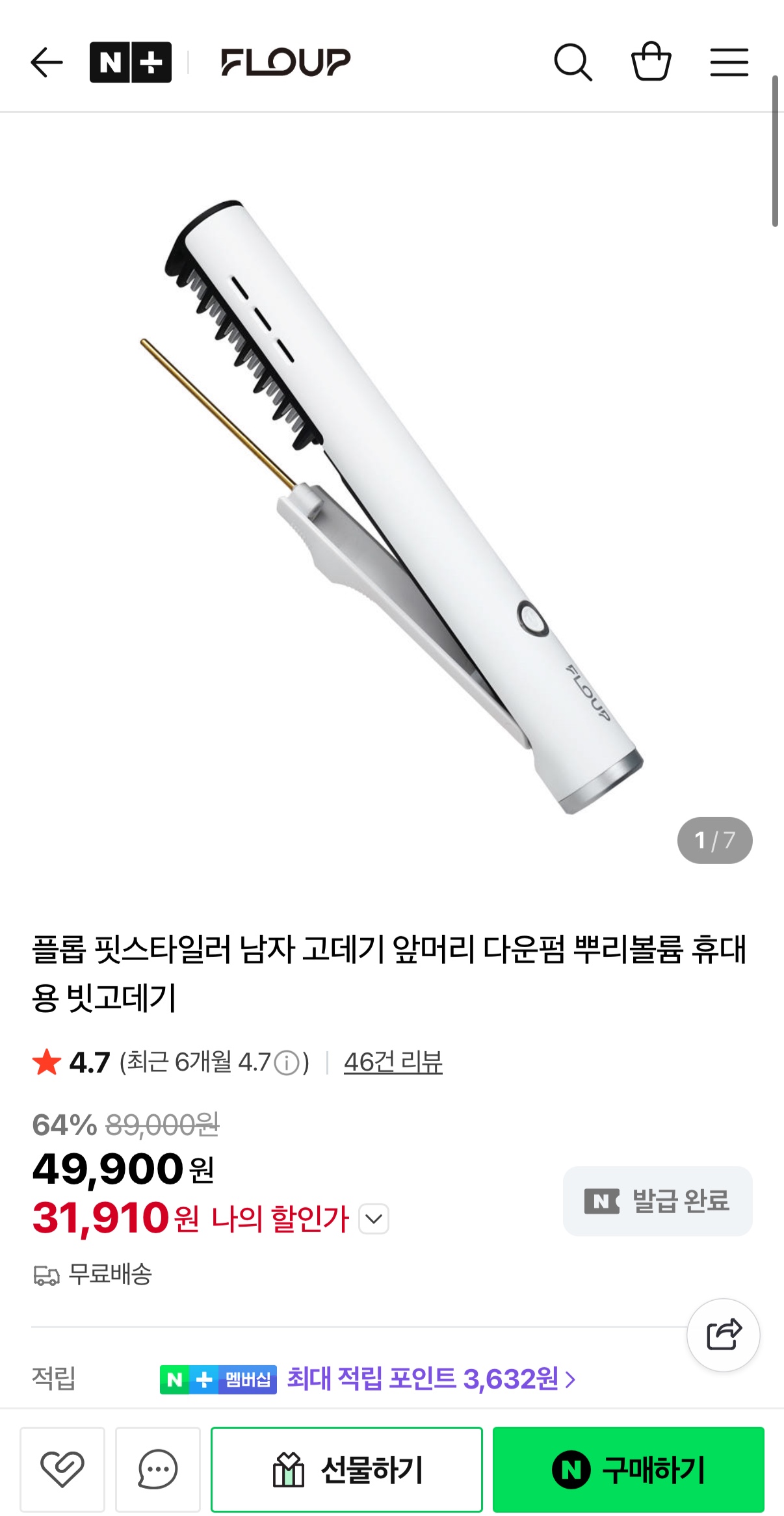Image resolution: width=784 pixels, height=1516 pixels.
Task: View the product image full screen
Action: 392,507
